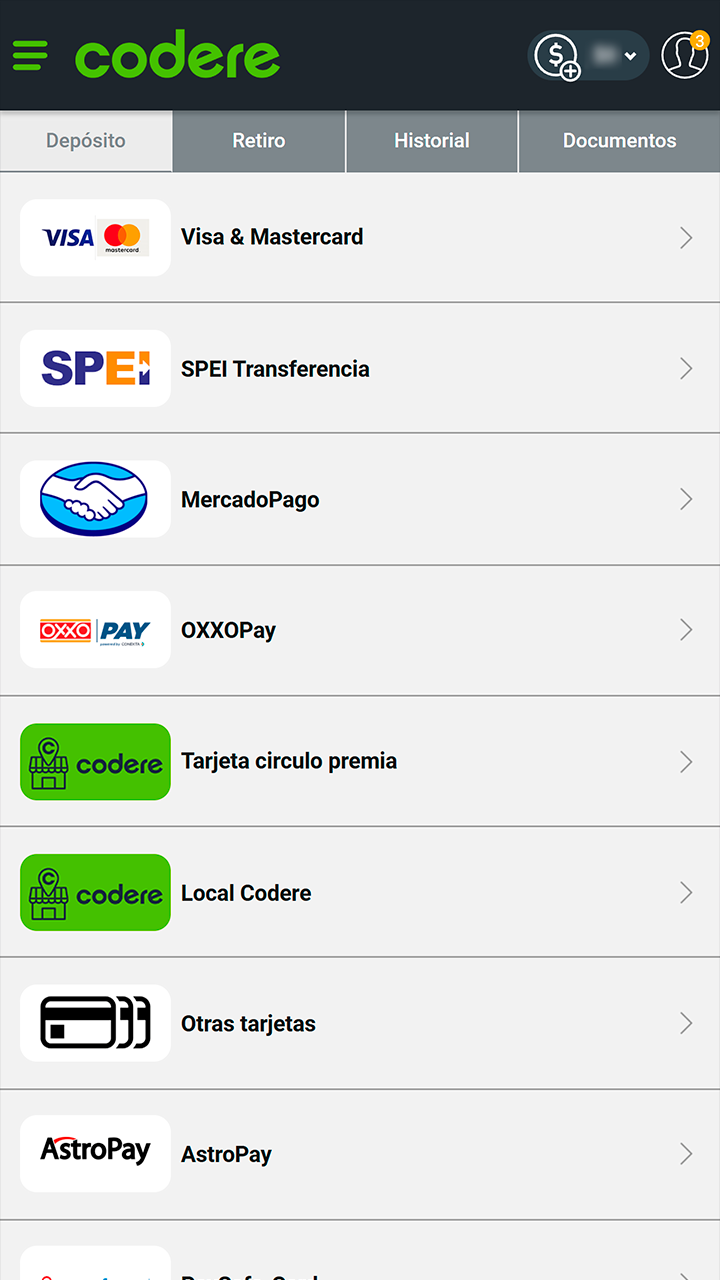
Task: Open Otras tarjetas option
Action: [360, 1023]
